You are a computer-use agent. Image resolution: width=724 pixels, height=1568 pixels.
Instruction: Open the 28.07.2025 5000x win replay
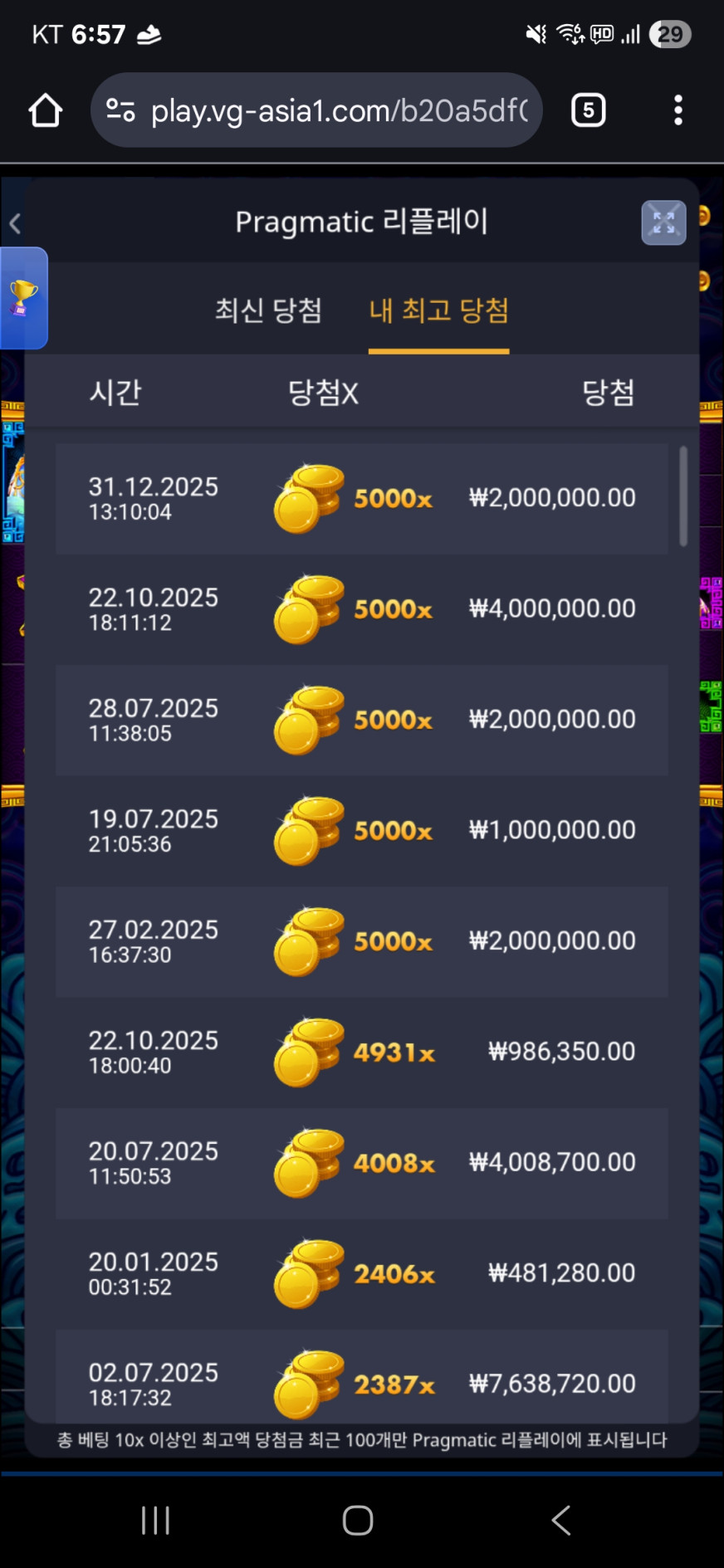361,720
